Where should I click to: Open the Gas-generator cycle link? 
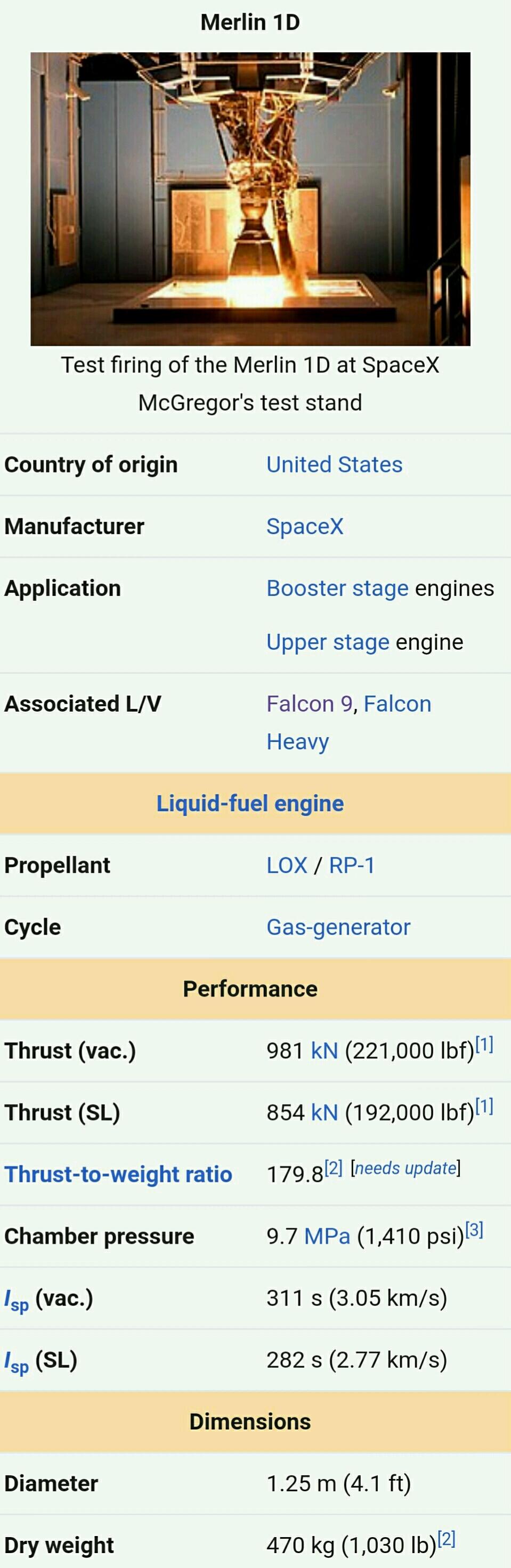click(338, 927)
